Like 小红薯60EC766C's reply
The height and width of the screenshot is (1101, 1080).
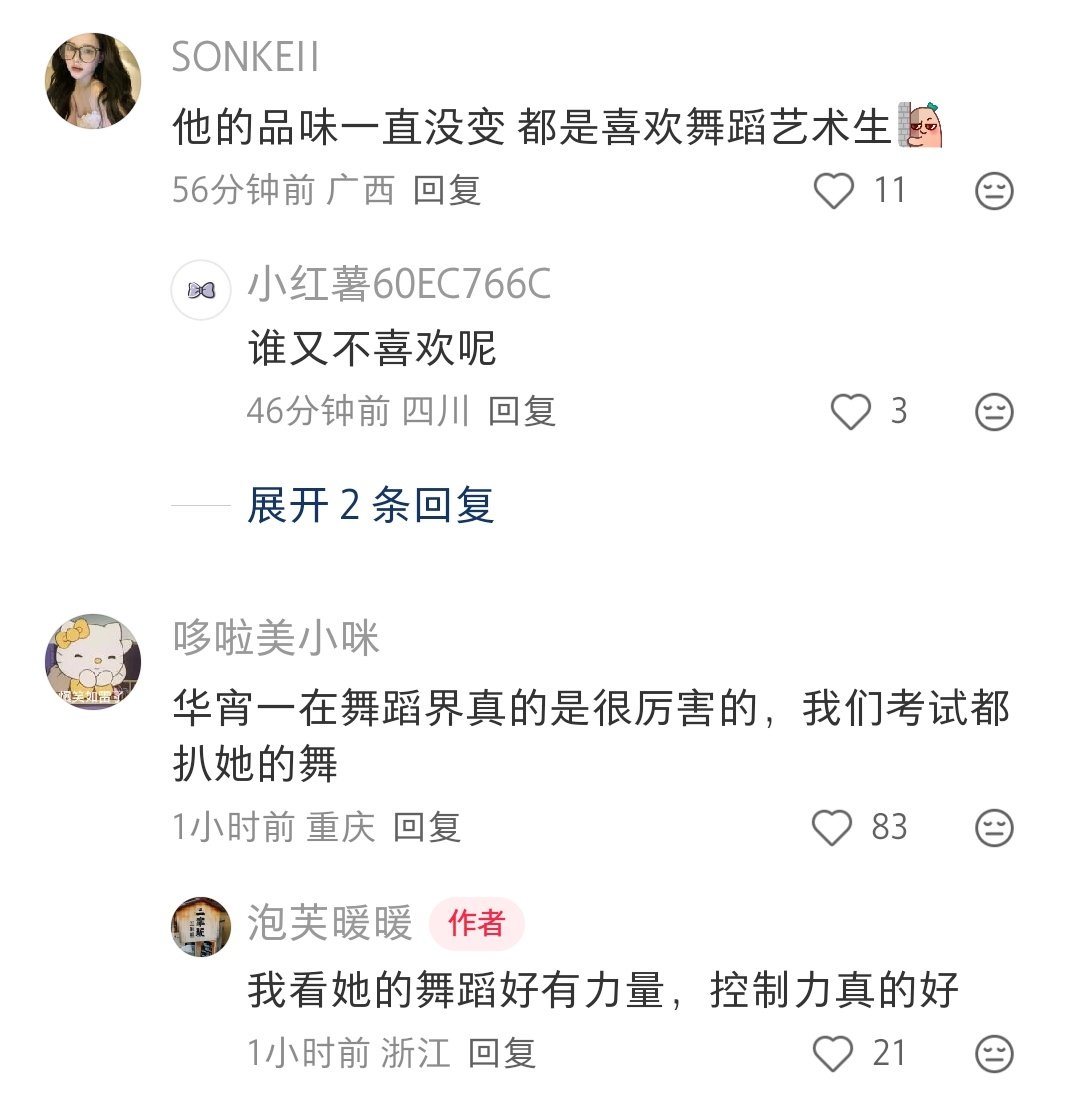[x=851, y=412]
